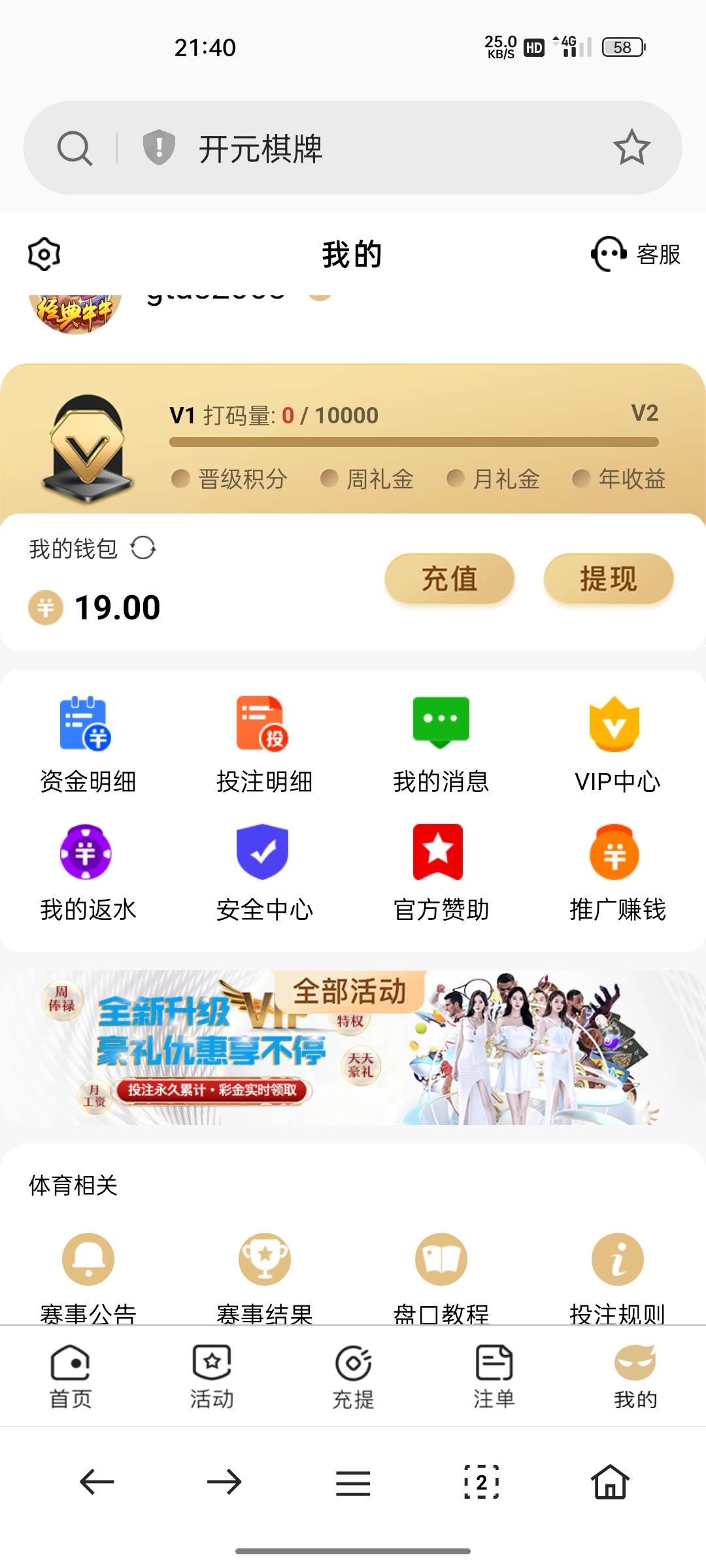The width and height of the screenshot is (706, 1568).
Task: Go back with the browser back arrow
Action: coord(97,1482)
